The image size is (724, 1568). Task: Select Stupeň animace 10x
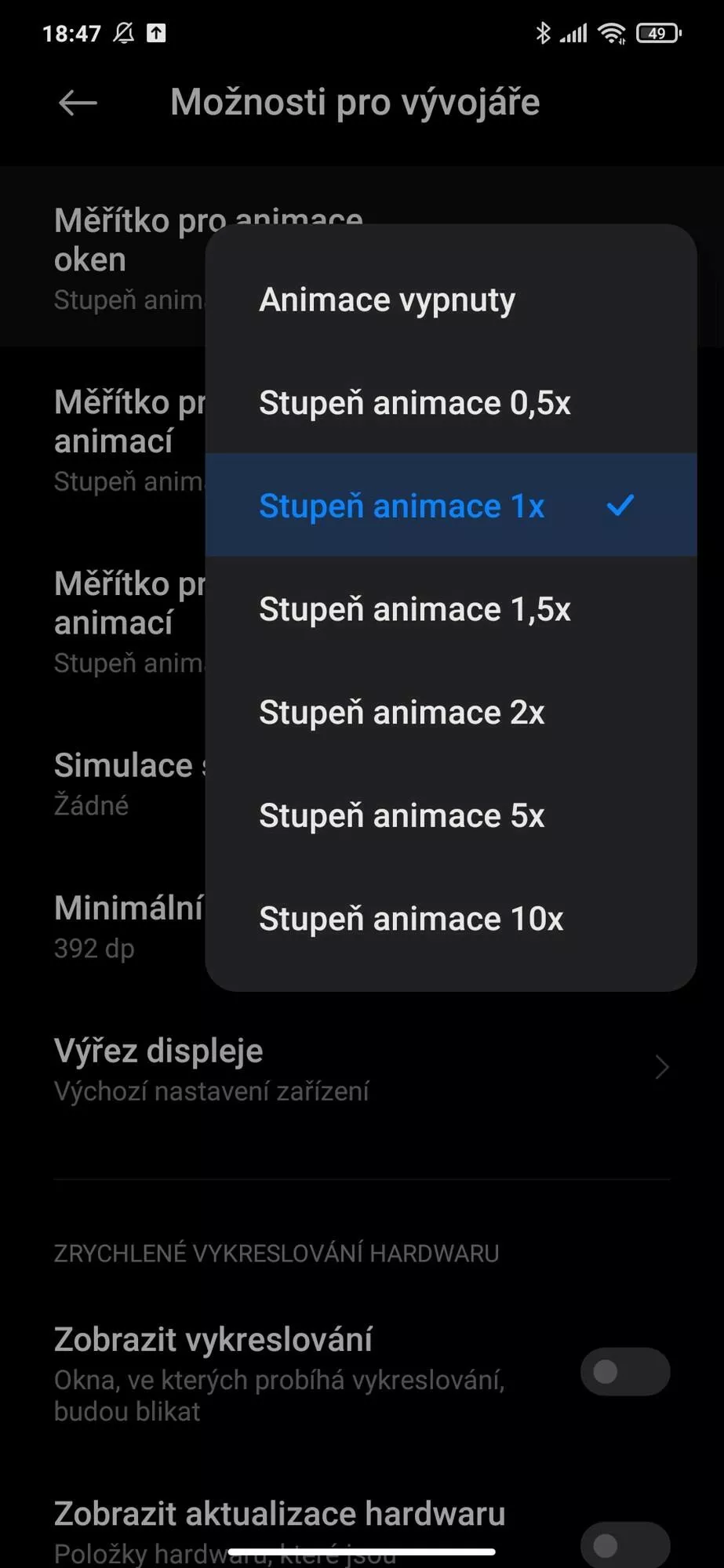pos(451,919)
